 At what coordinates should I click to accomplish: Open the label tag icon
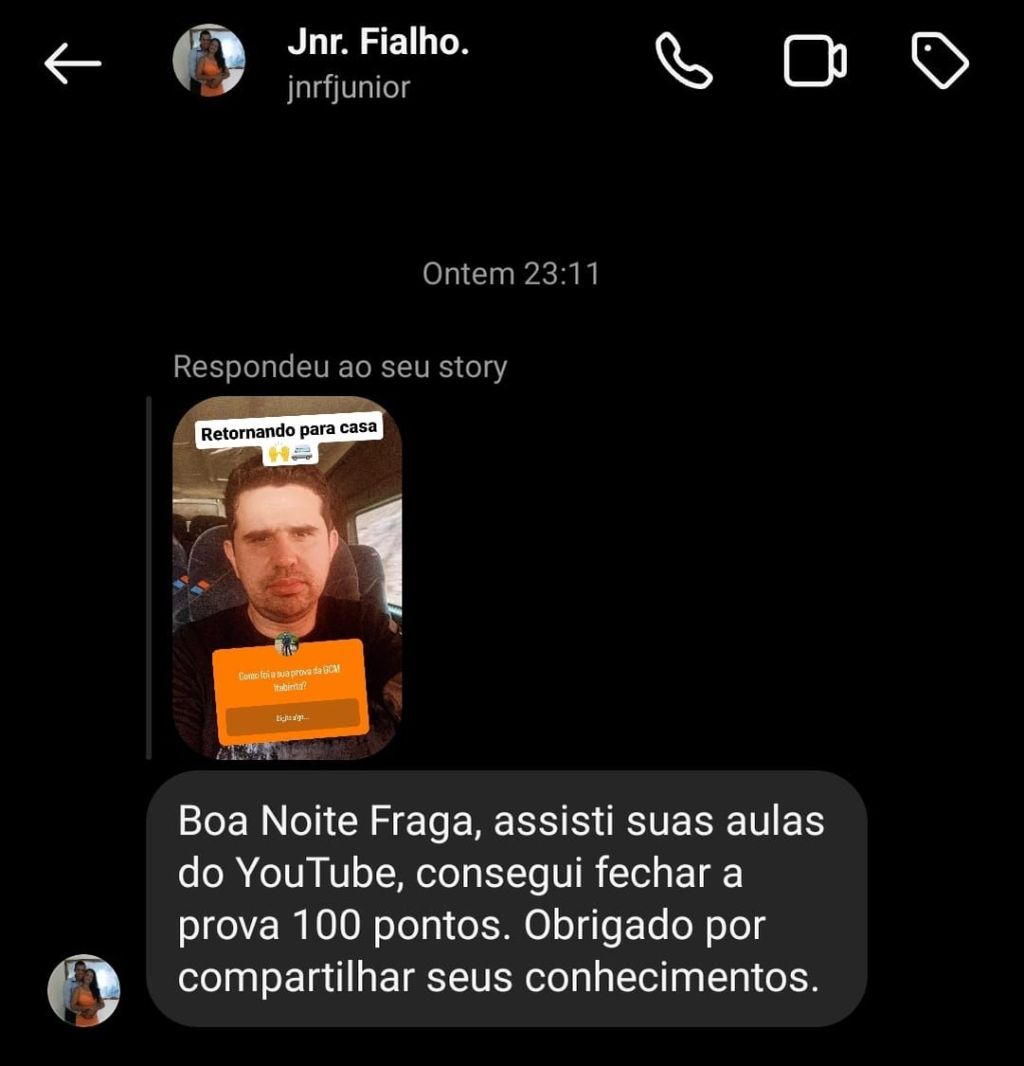tap(940, 61)
